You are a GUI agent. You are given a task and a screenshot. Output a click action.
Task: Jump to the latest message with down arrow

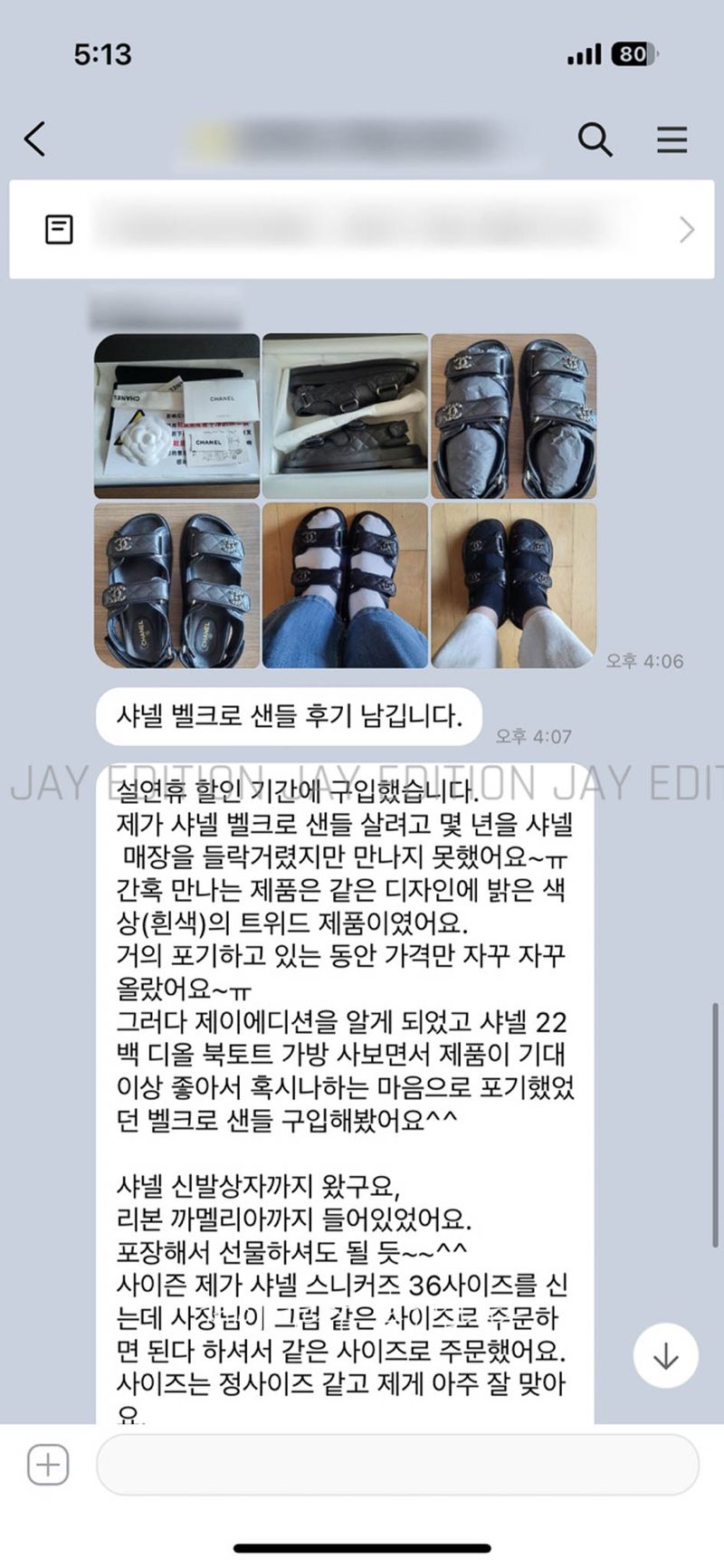[665, 1355]
